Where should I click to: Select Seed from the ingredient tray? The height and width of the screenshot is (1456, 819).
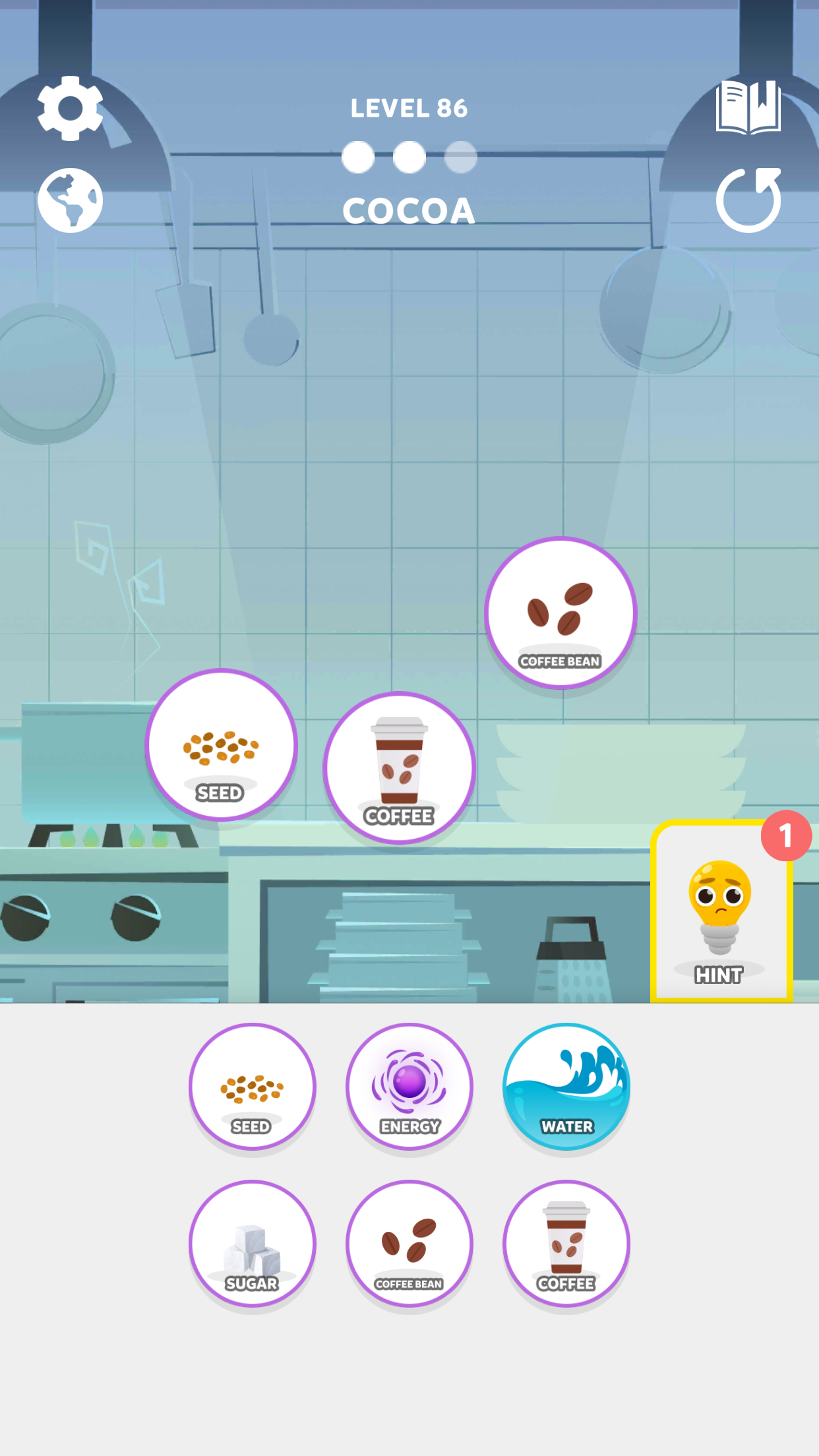pyautogui.click(x=252, y=1087)
